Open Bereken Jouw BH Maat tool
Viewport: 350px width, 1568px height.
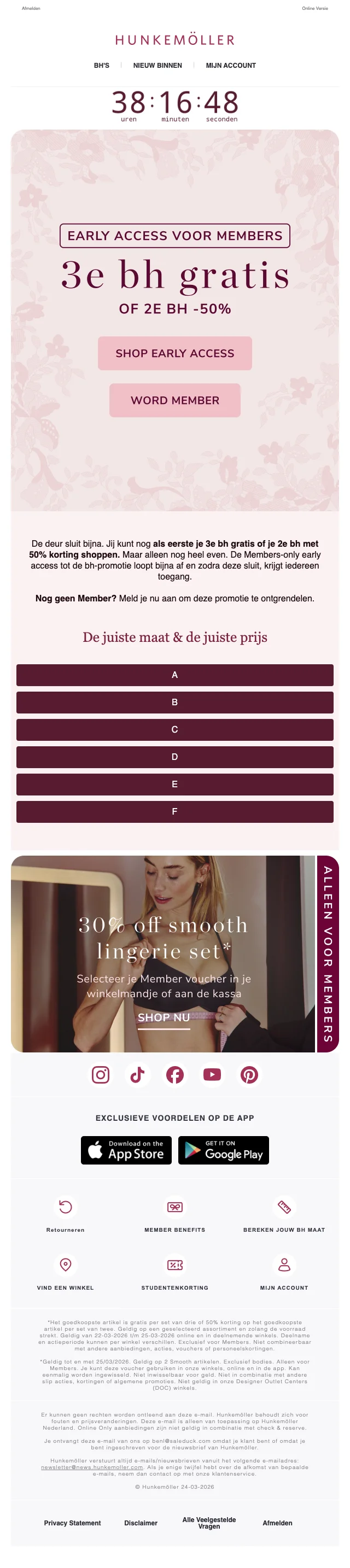pyautogui.click(x=284, y=1214)
